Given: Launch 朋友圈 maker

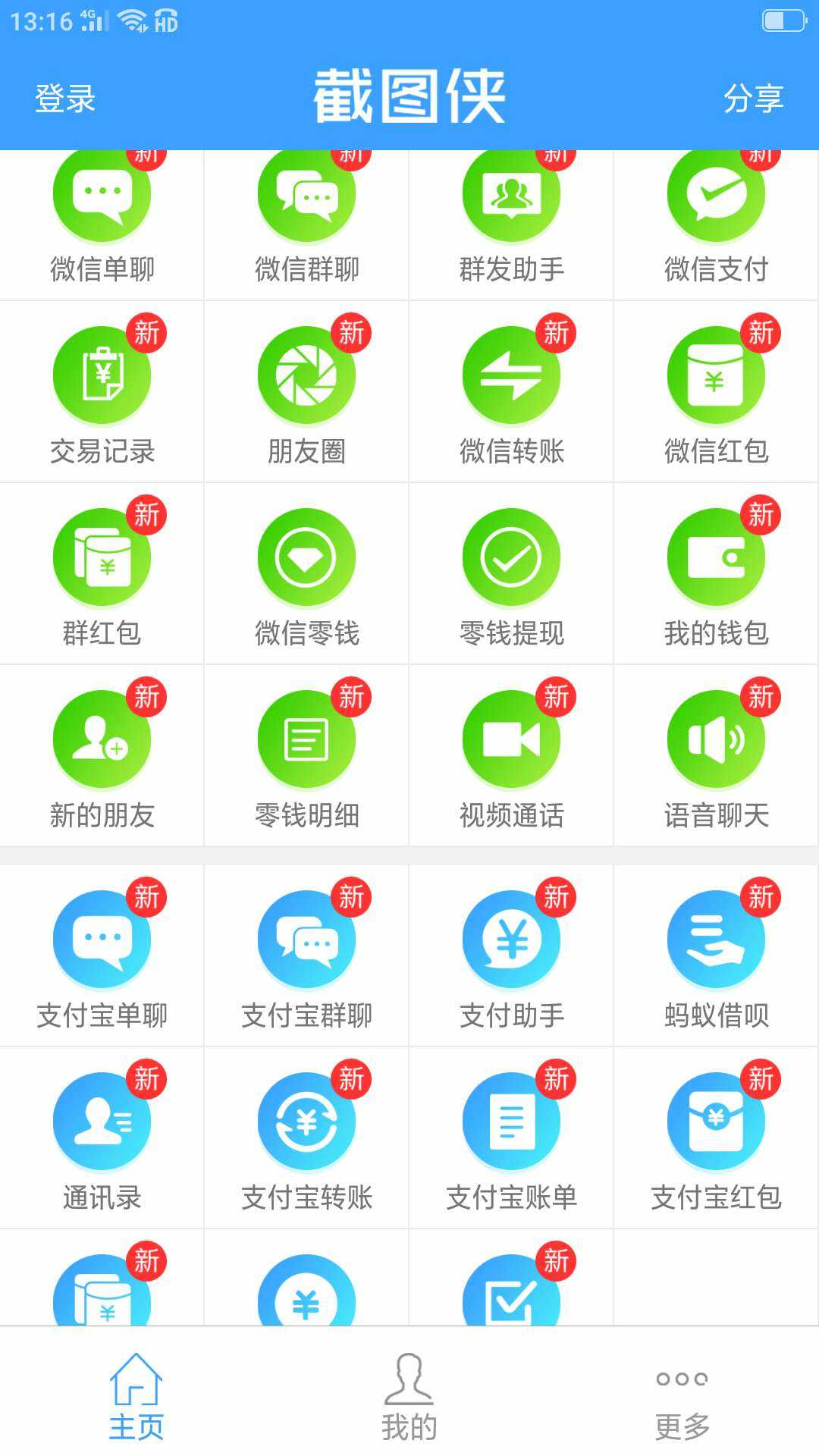Looking at the screenshot, I should tap(306, 391).
